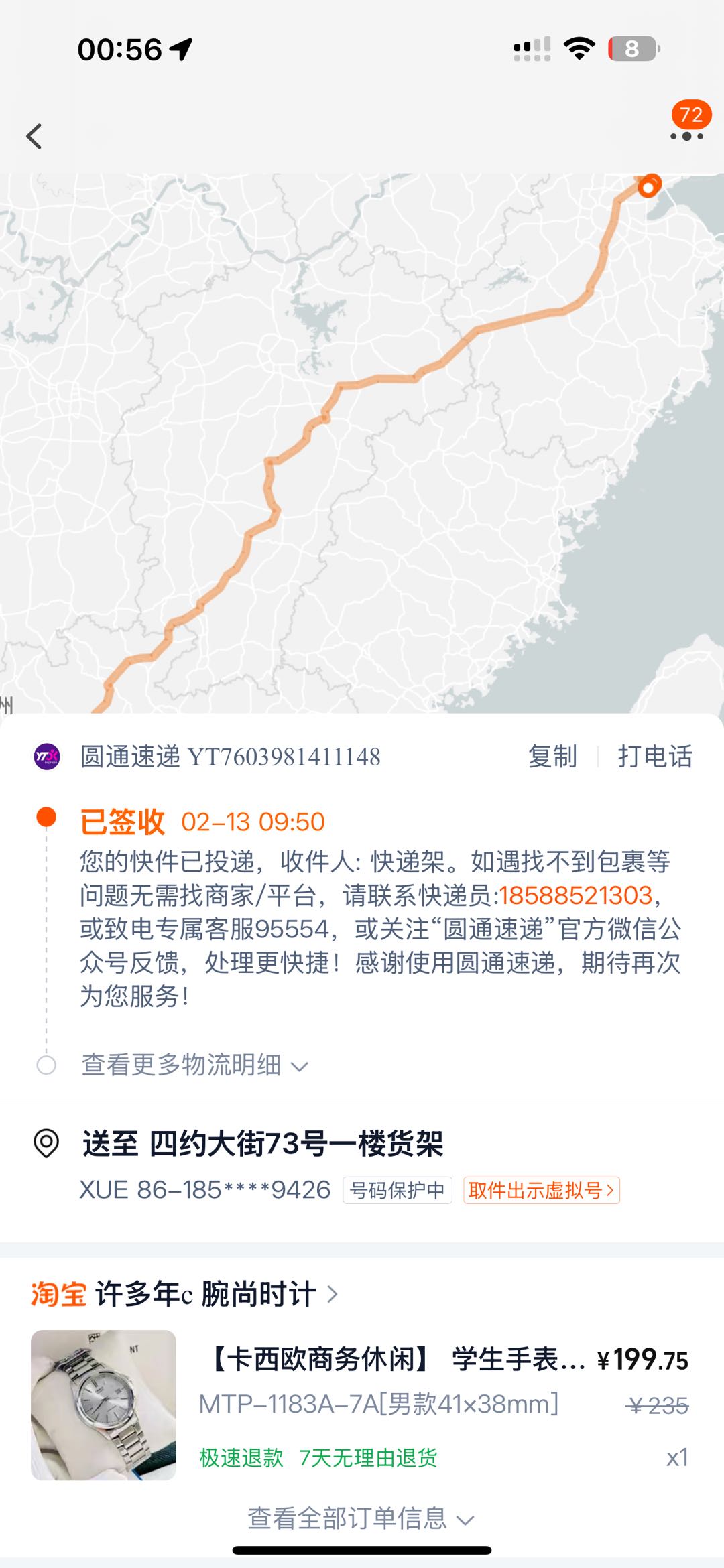724x1568 pixels.
Task: Tap the delivery destination marker on map
Action: tap(648, 186)
